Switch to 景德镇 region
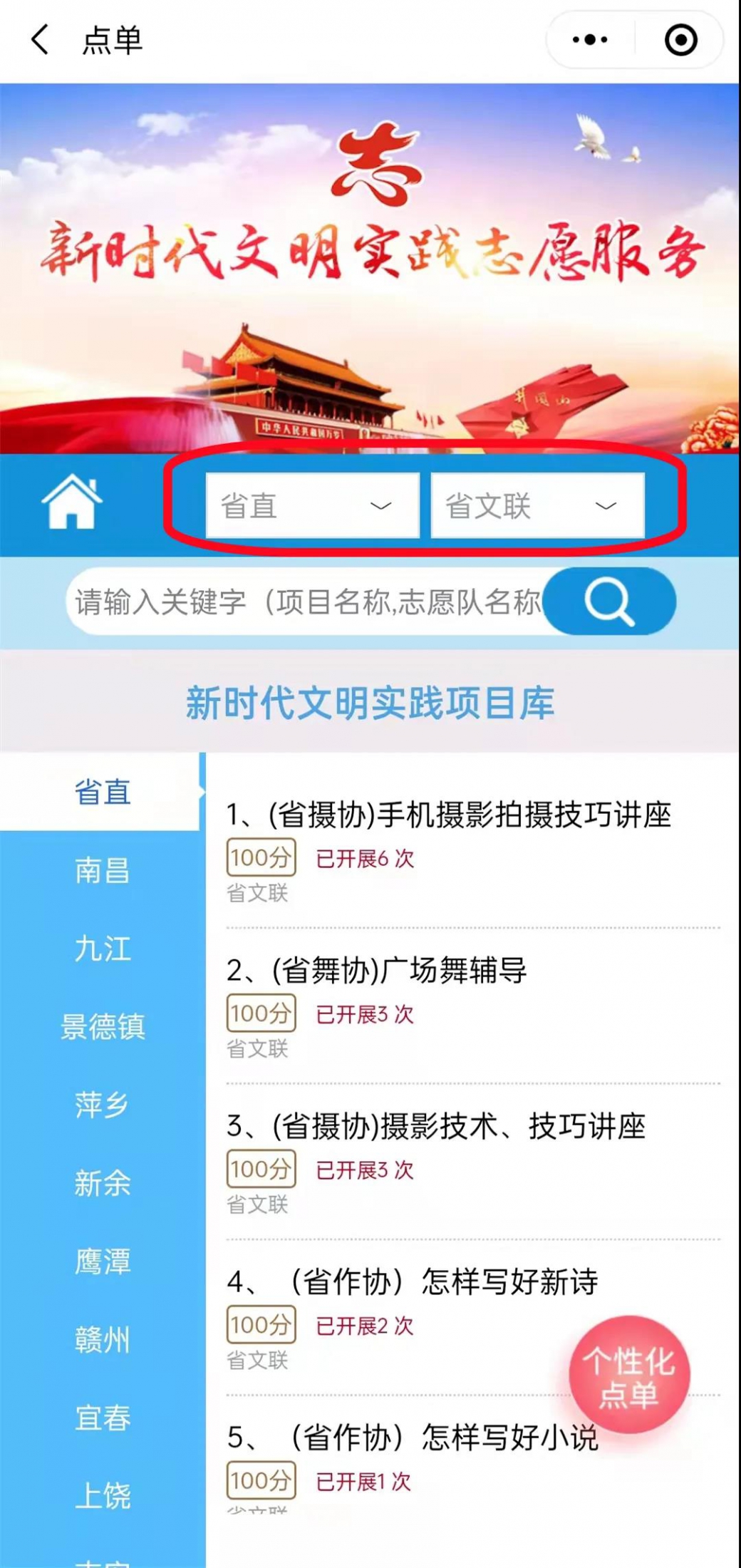Viewport: 741px width, 1568px height. pos(103,1027)
